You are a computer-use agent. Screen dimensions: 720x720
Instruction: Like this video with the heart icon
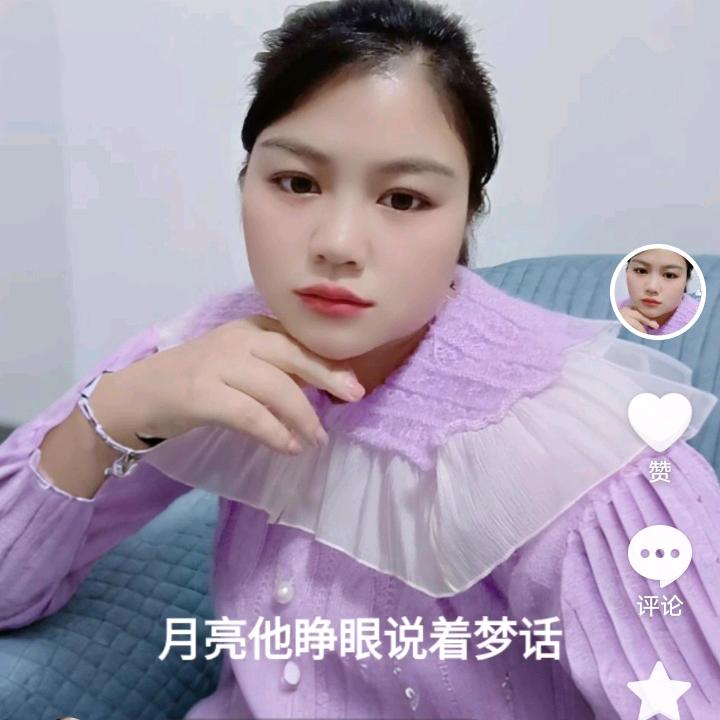point(659,421)
